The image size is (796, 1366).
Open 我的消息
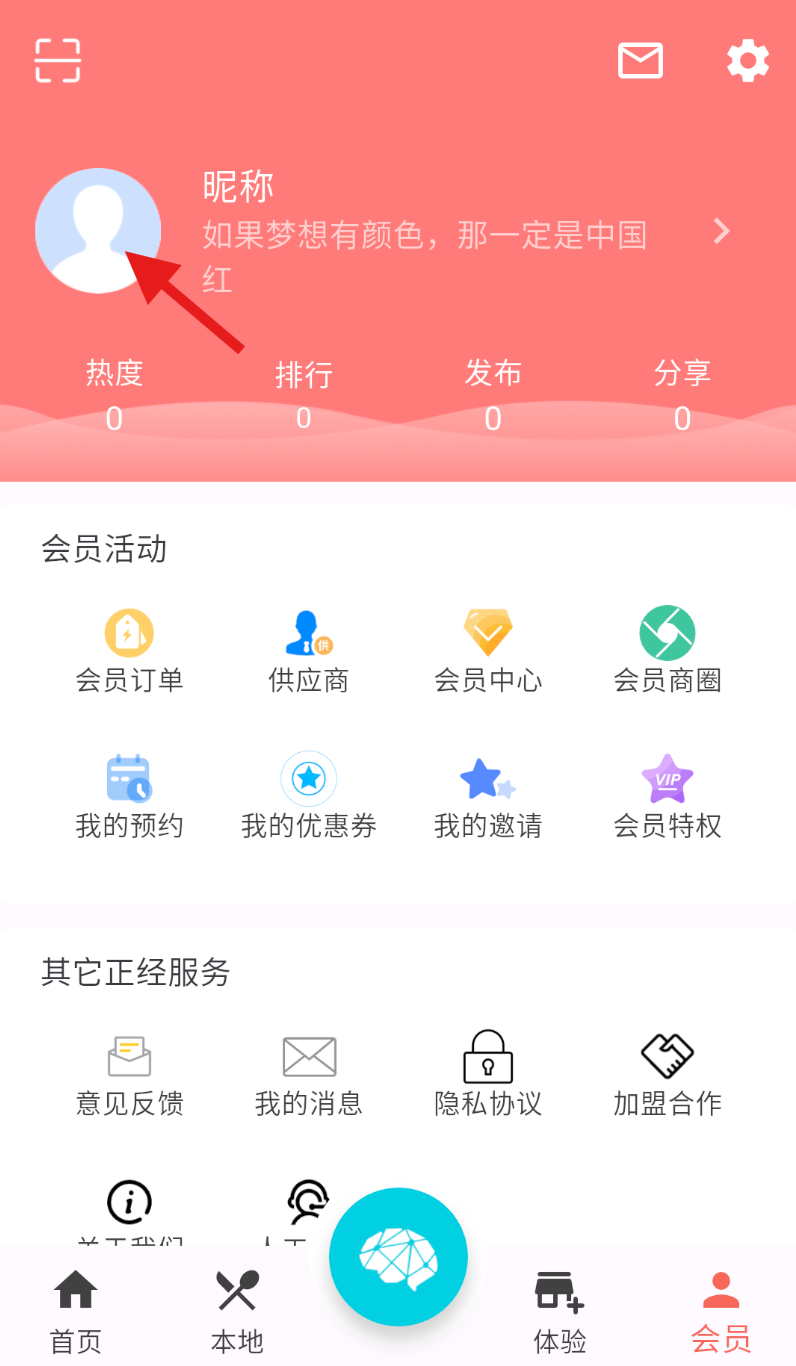point(308,1074)
